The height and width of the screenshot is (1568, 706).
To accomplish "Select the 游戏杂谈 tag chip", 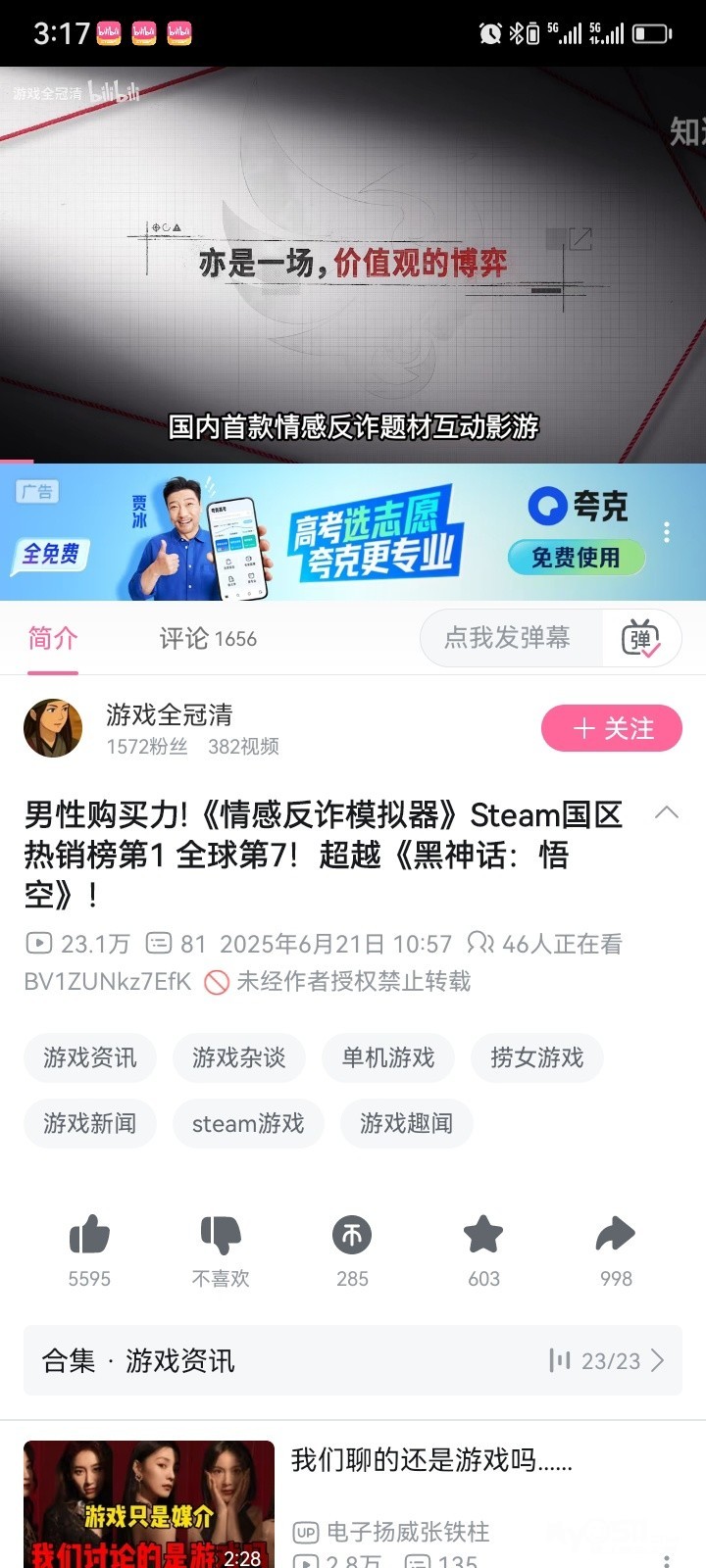I will (239, 1057).
